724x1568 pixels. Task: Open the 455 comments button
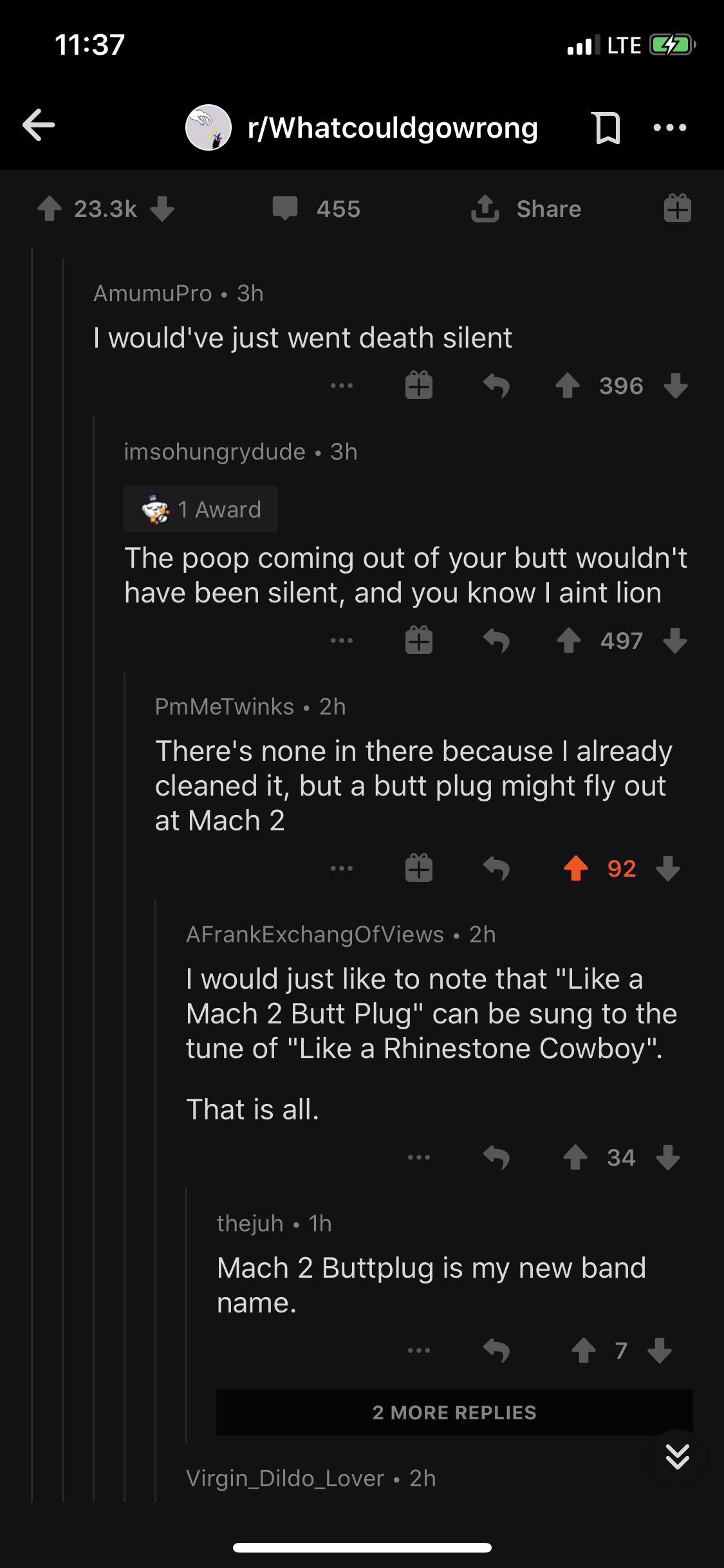click(316, 209)
